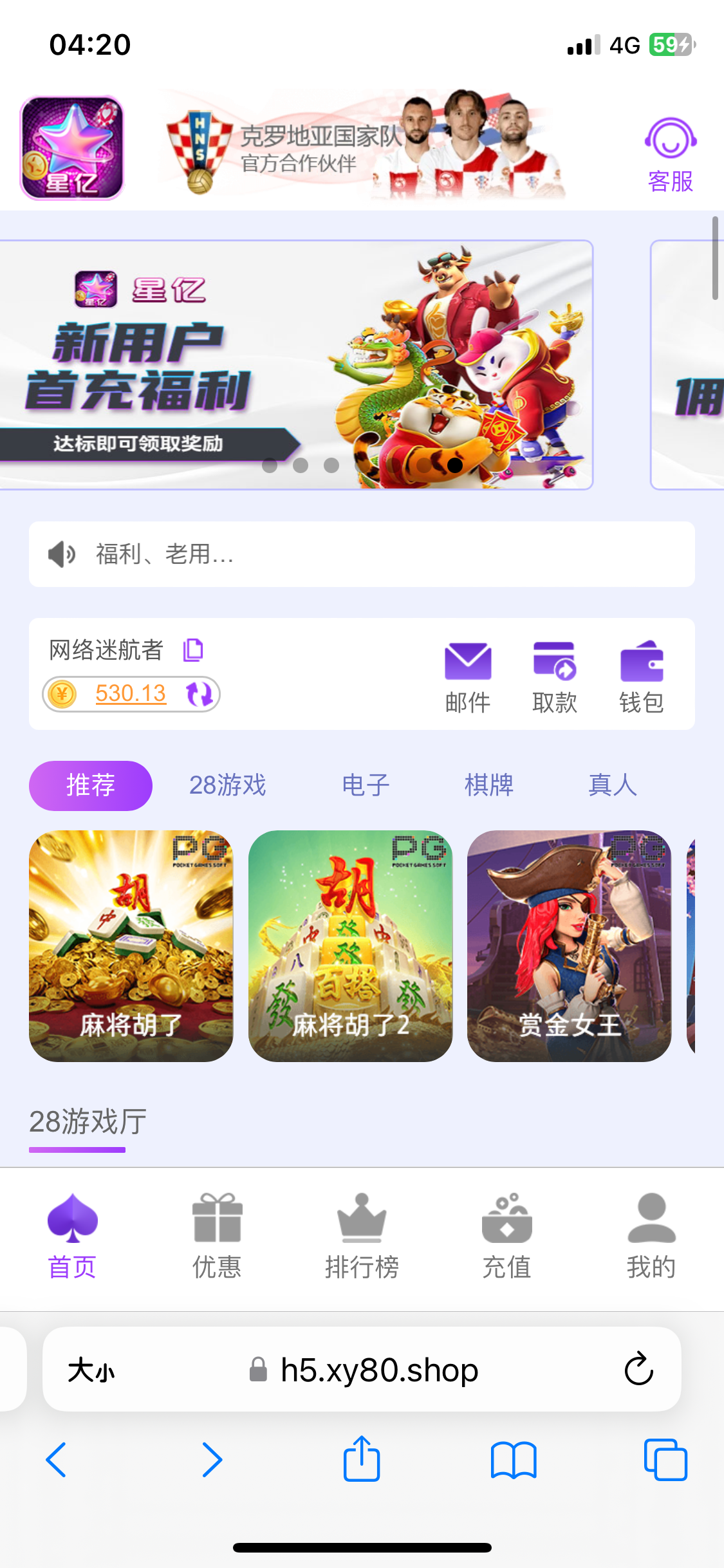The width and height of the screenshot is (724, 1568).
Task: Switch to the 电子 tab
Action: [x=366, y=785]
